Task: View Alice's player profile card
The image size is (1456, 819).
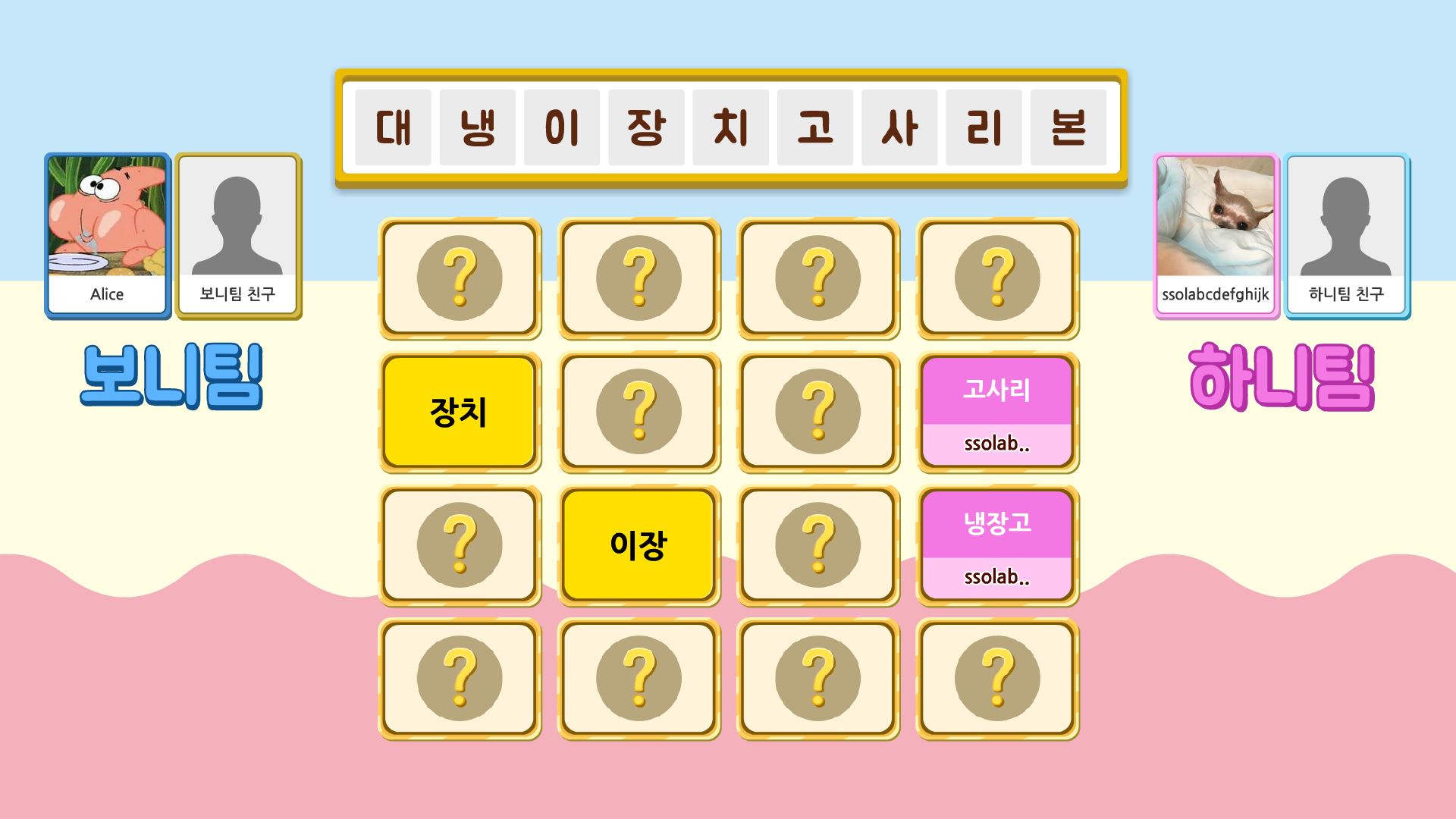Action: (x=107, y=236)
